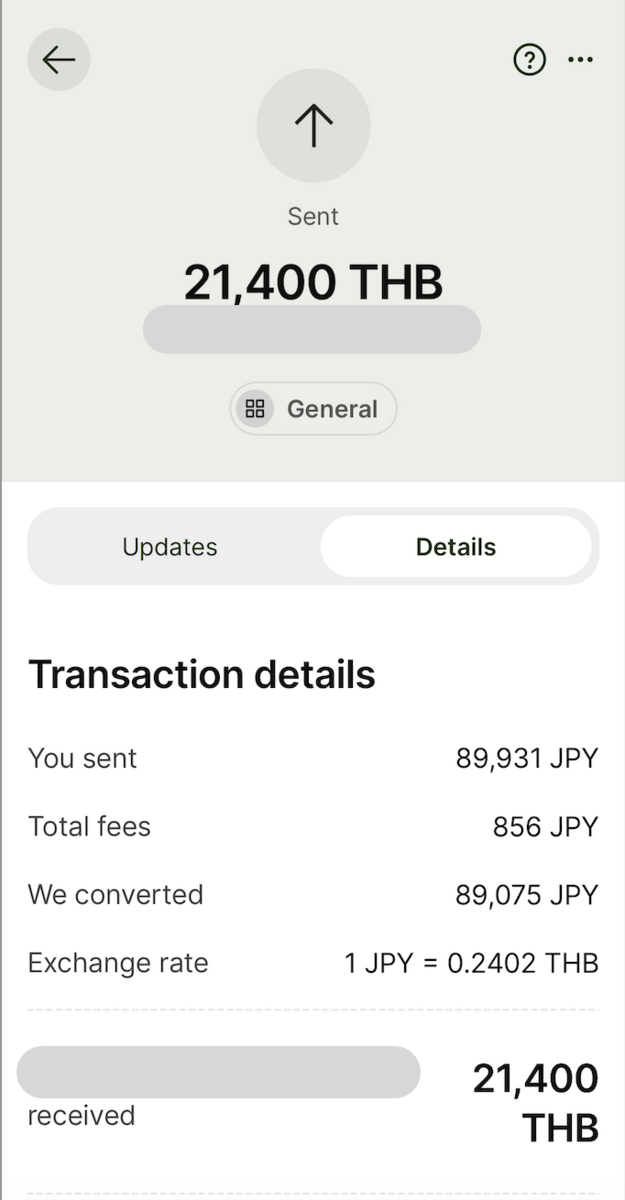Go back using the arrow button

[59, 60]
